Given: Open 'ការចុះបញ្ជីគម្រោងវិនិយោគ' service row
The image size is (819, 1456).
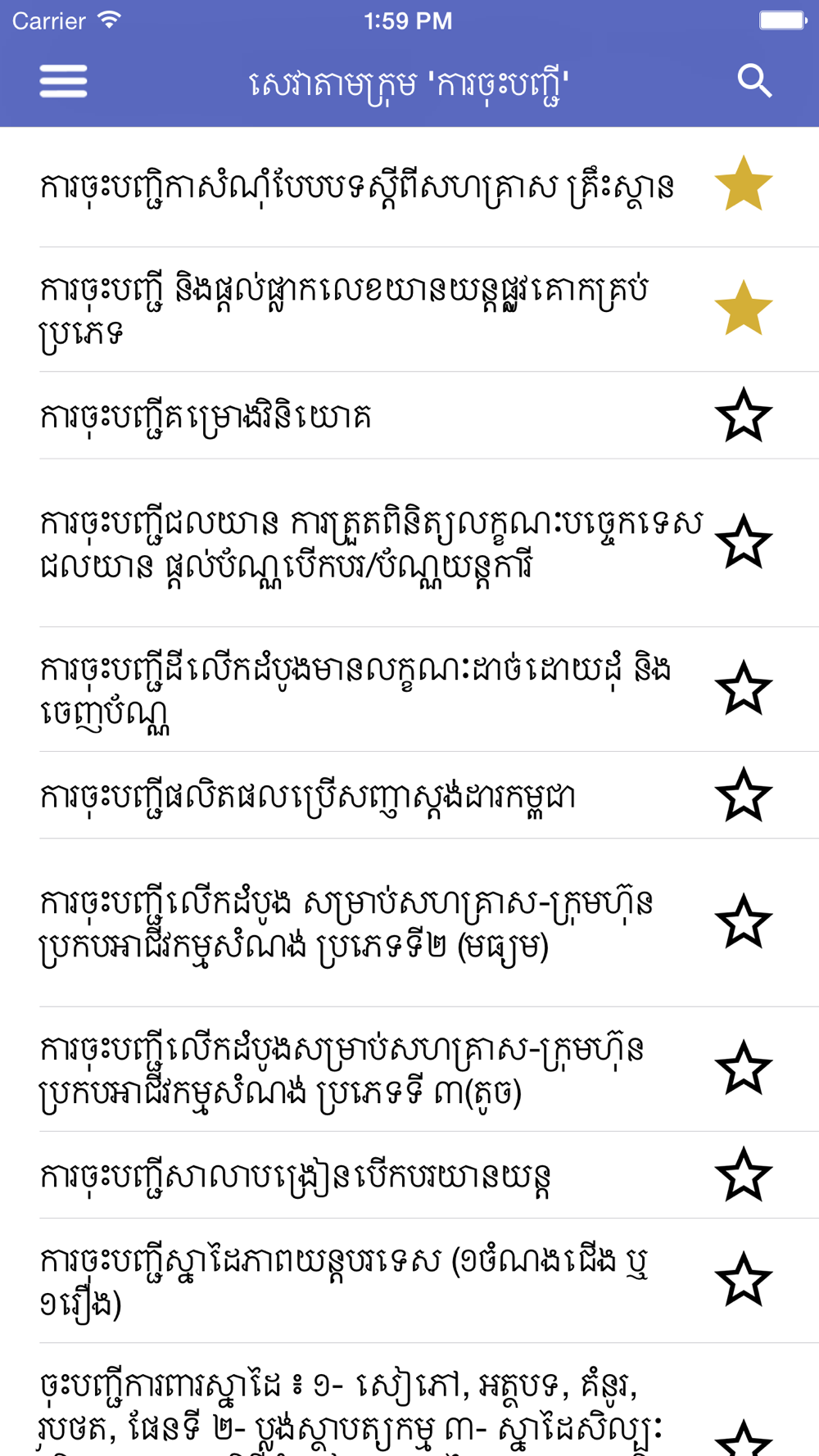Looking at the screenshot, I should [x=409, y=415].
